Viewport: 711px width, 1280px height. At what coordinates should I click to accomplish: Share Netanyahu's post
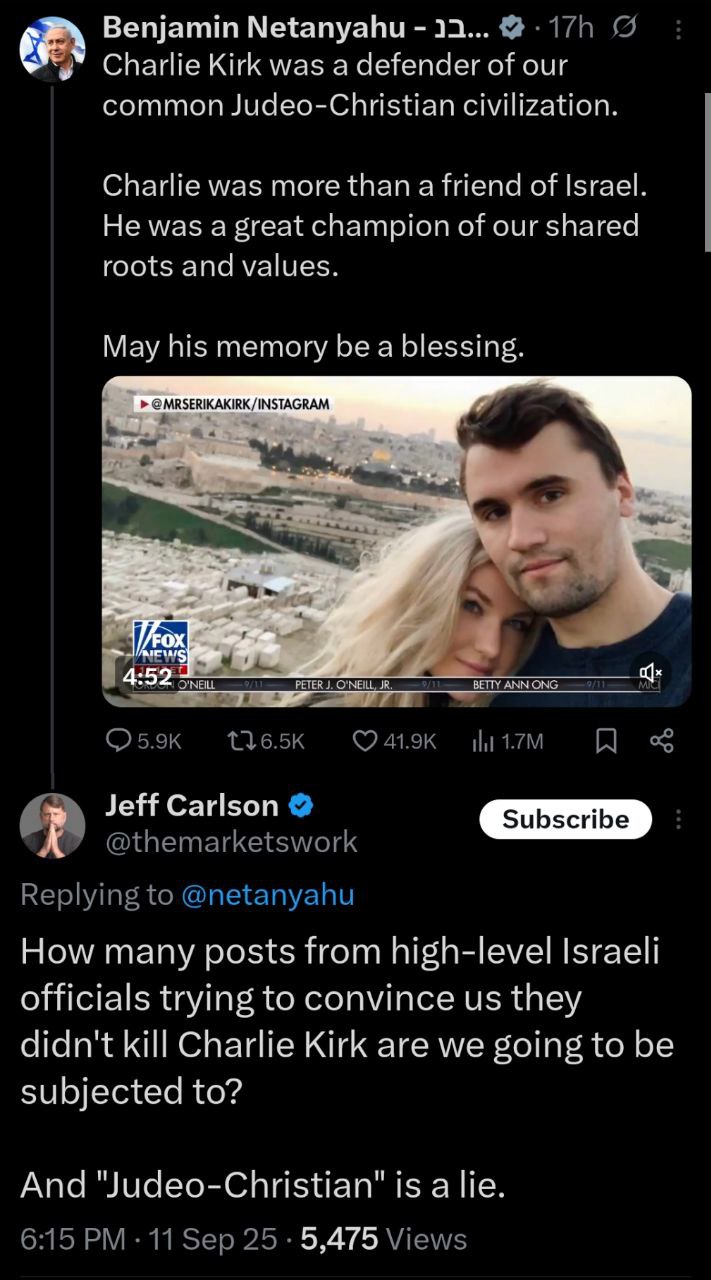662,741
